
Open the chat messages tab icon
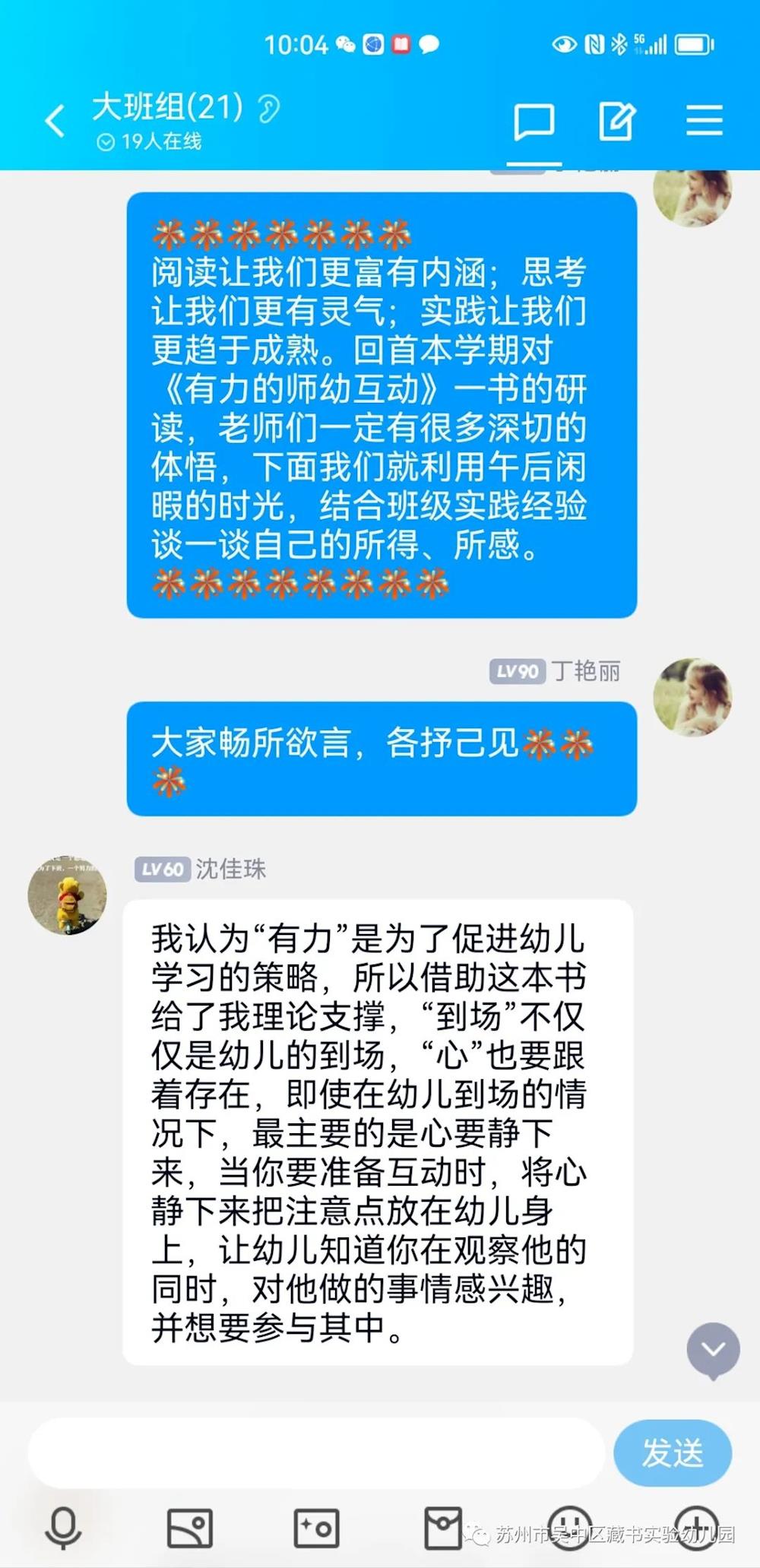[534, 122]
